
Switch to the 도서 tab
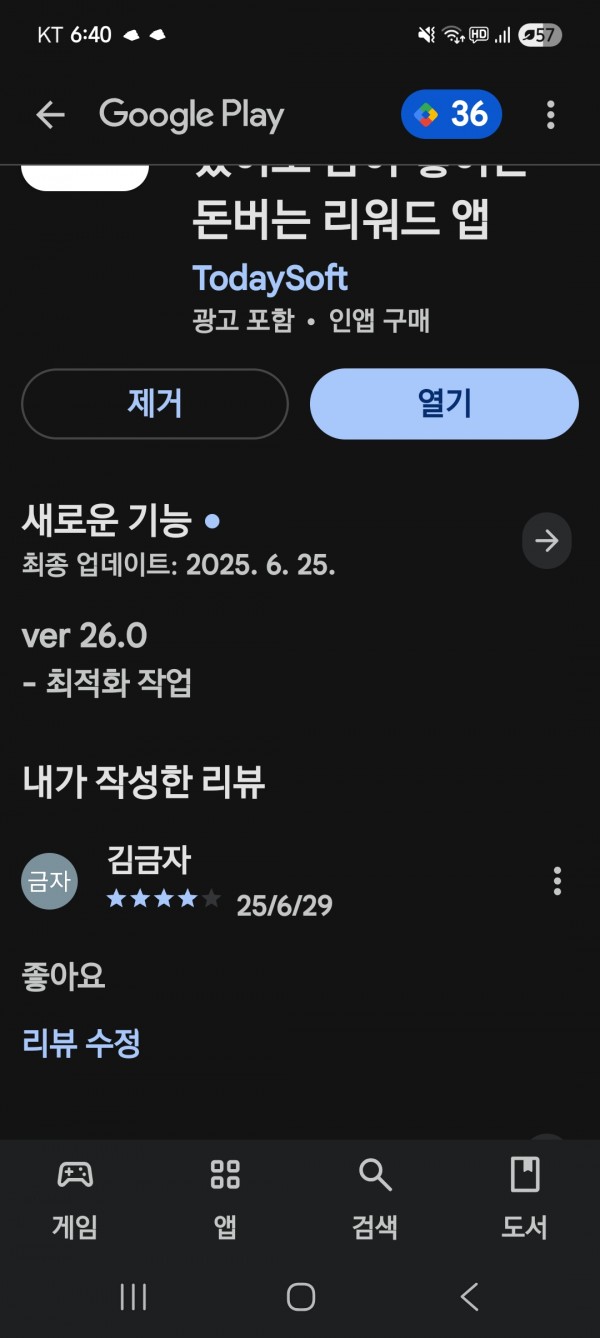524,1197
